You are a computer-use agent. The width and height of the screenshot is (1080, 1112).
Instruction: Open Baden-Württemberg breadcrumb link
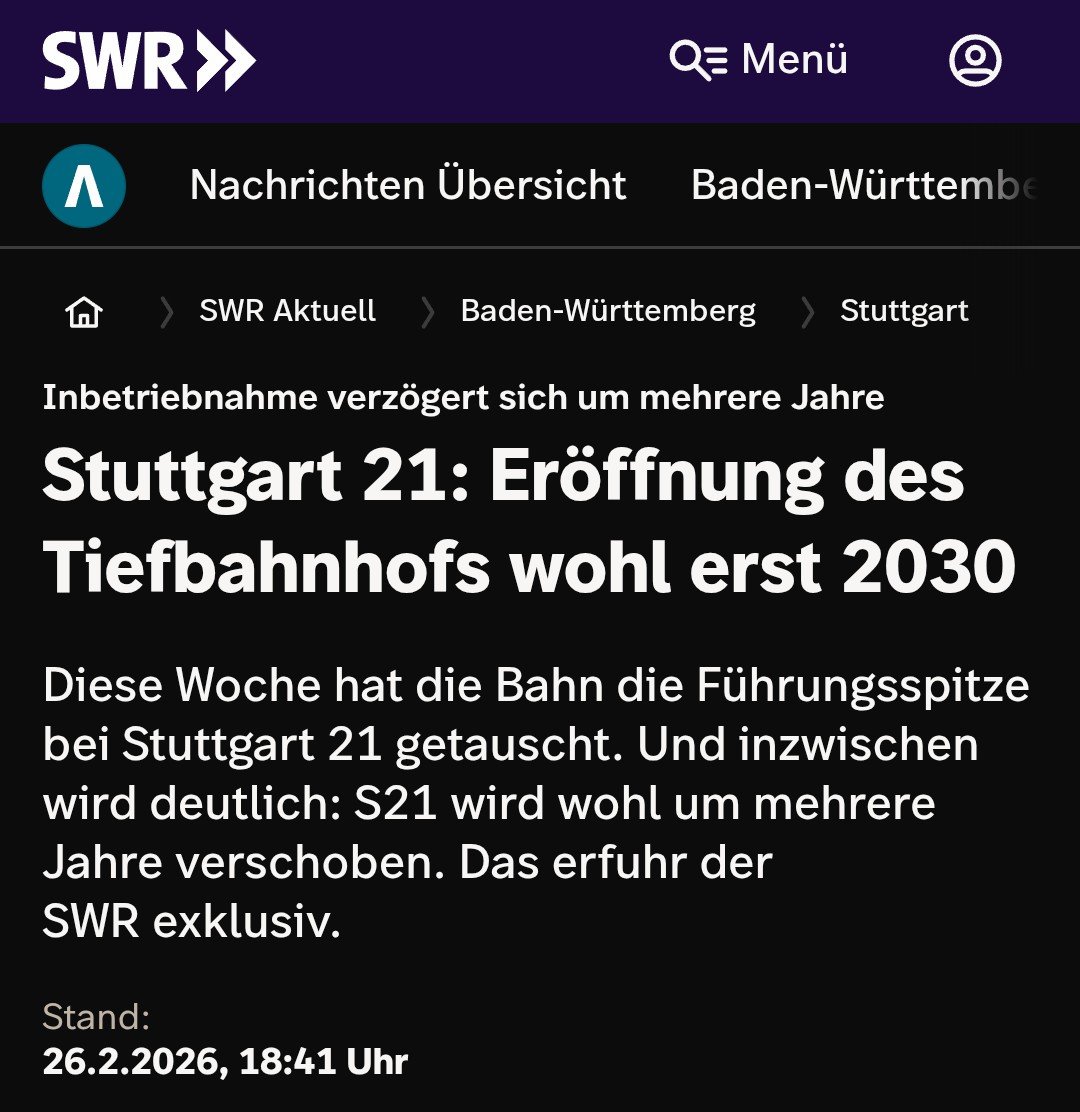click(608, 311)
